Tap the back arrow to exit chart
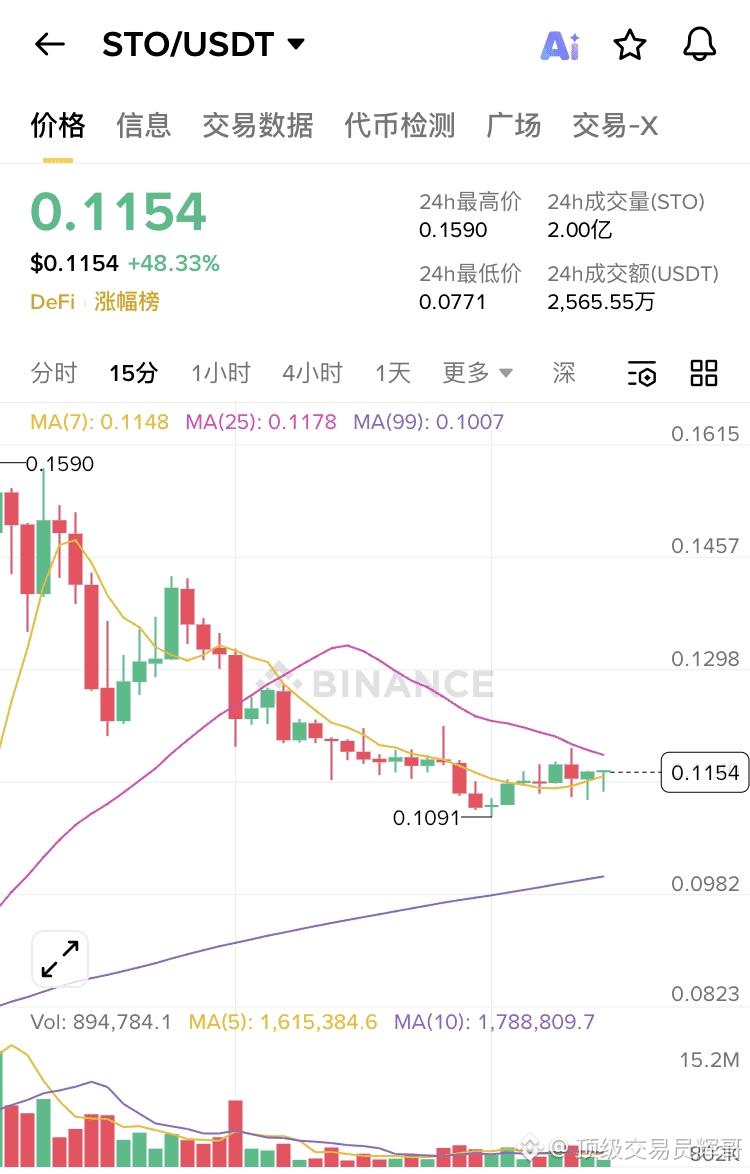 pyautogui.click(x=50, y=44)
